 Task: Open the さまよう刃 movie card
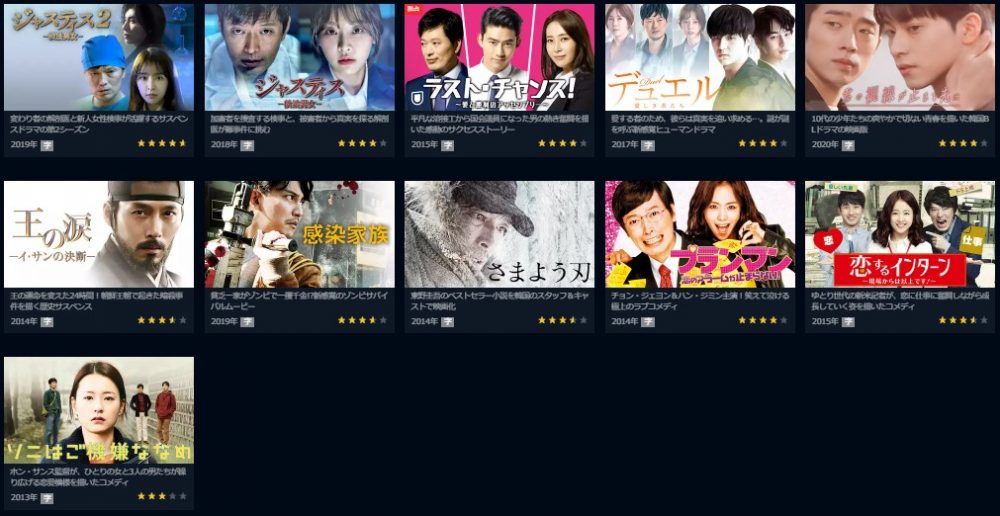[499, 234]
